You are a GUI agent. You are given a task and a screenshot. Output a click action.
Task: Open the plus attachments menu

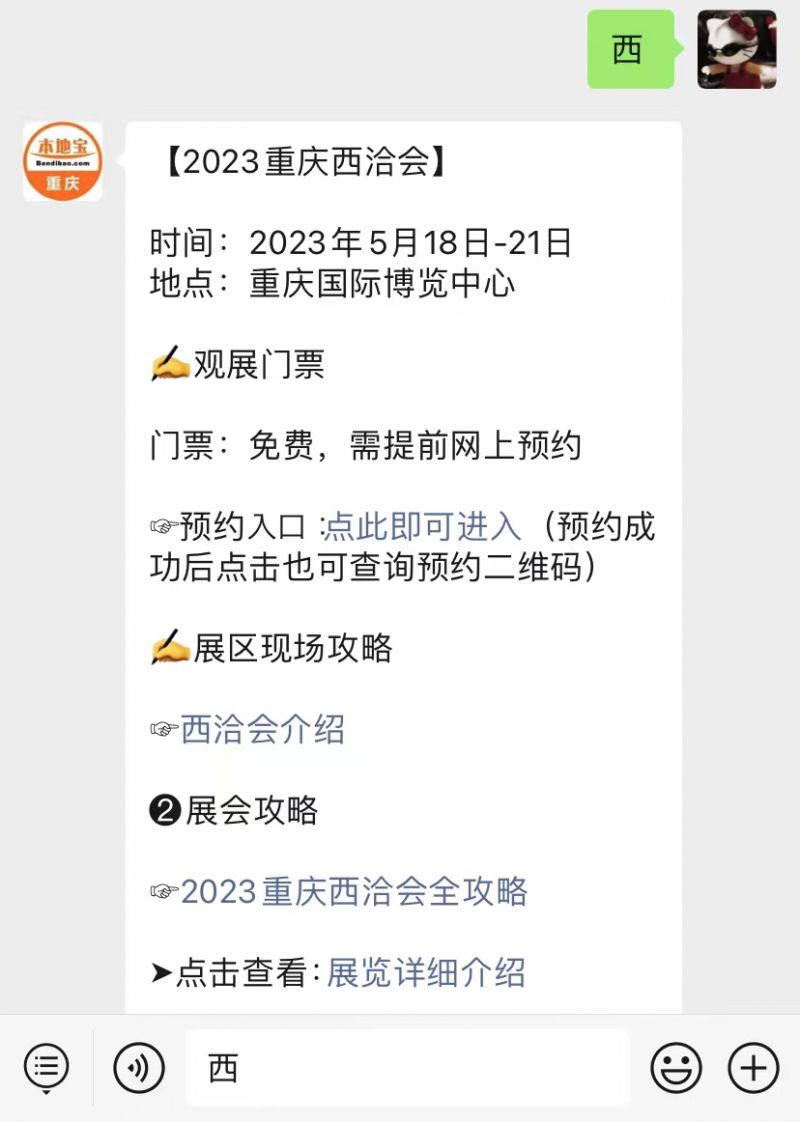753,1068
